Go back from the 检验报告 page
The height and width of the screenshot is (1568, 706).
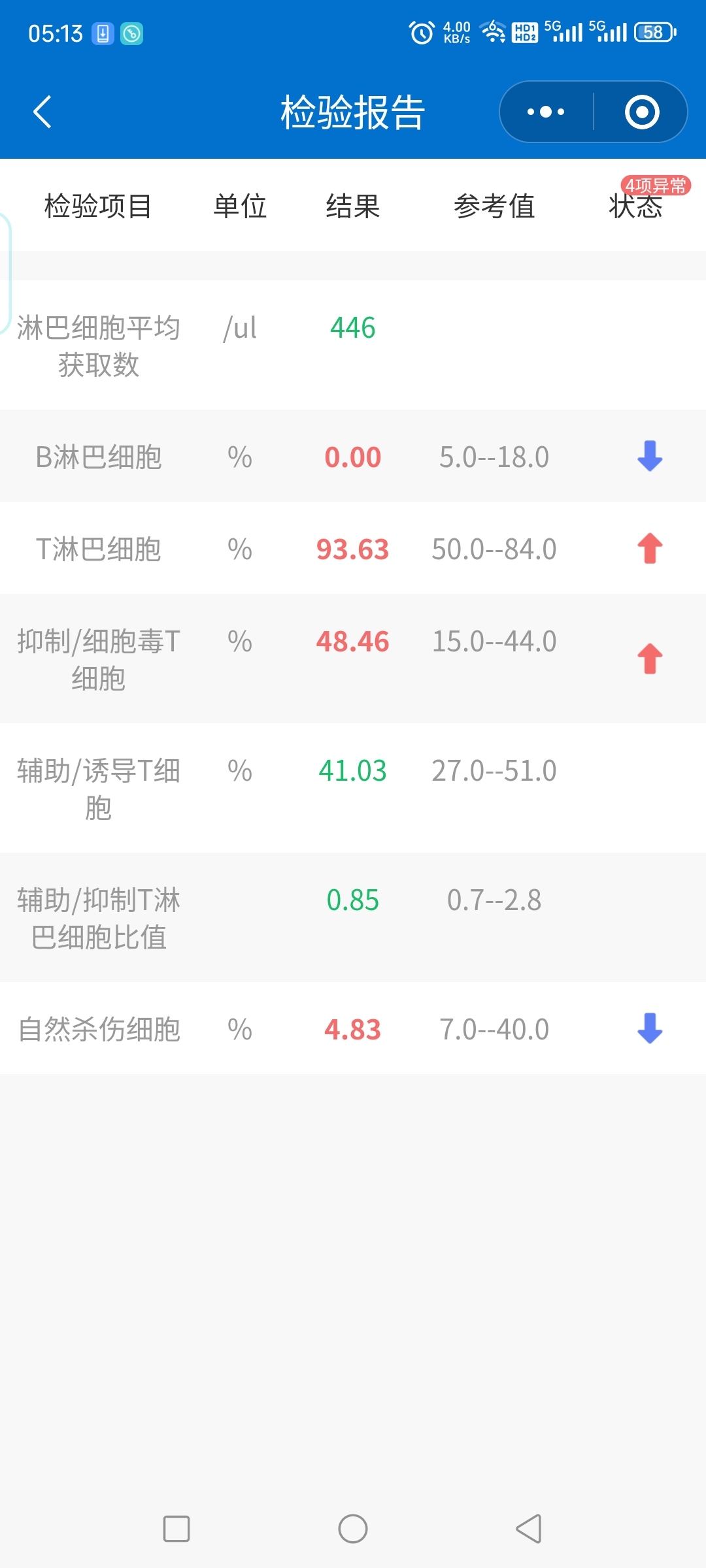tap(42, 112)
